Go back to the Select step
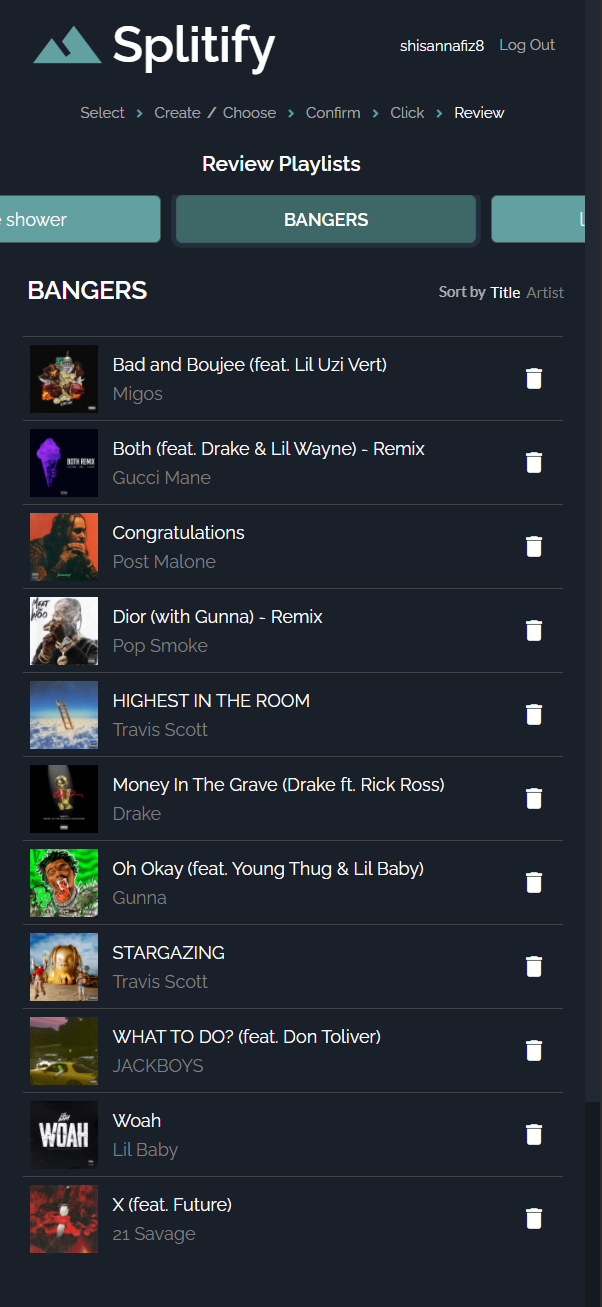602x1307 pixels. click(102, 113)
